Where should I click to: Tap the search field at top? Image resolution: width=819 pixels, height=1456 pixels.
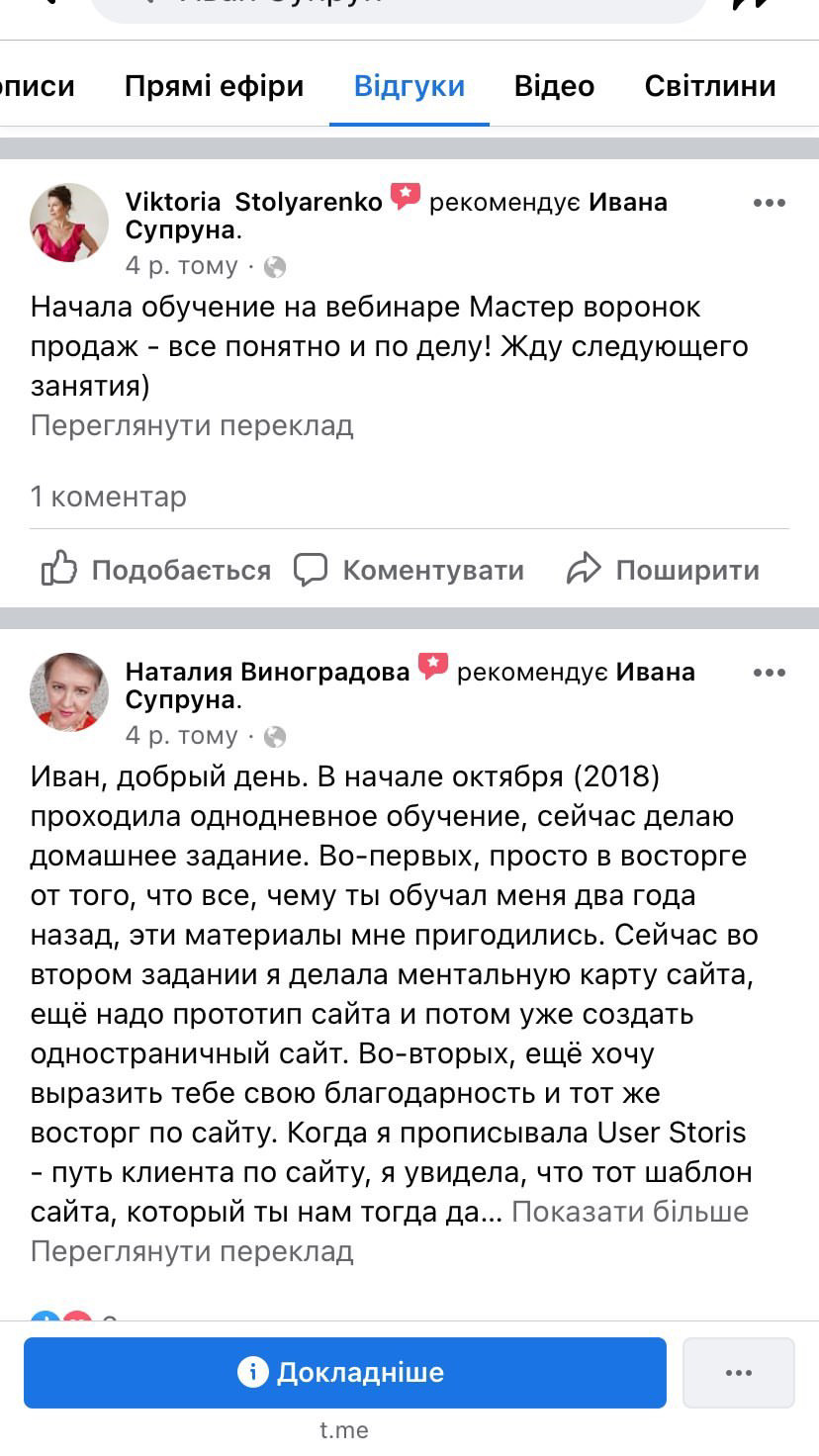pos(400,6)
